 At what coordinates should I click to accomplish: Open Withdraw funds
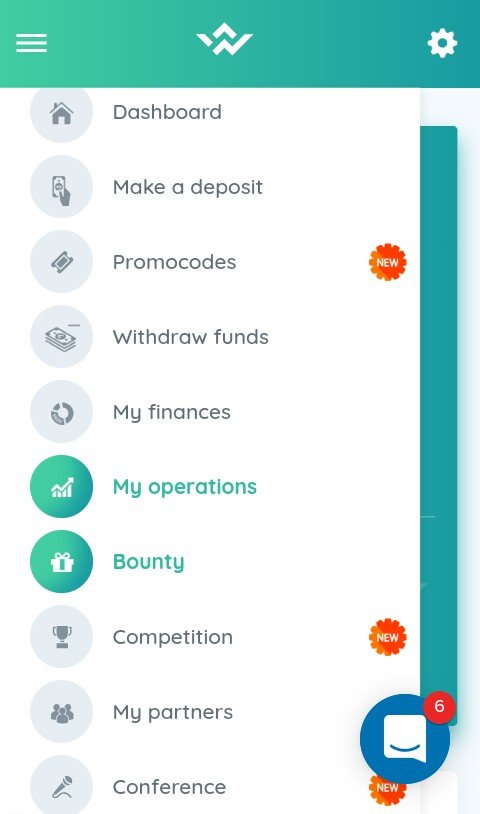pos(210,337)
